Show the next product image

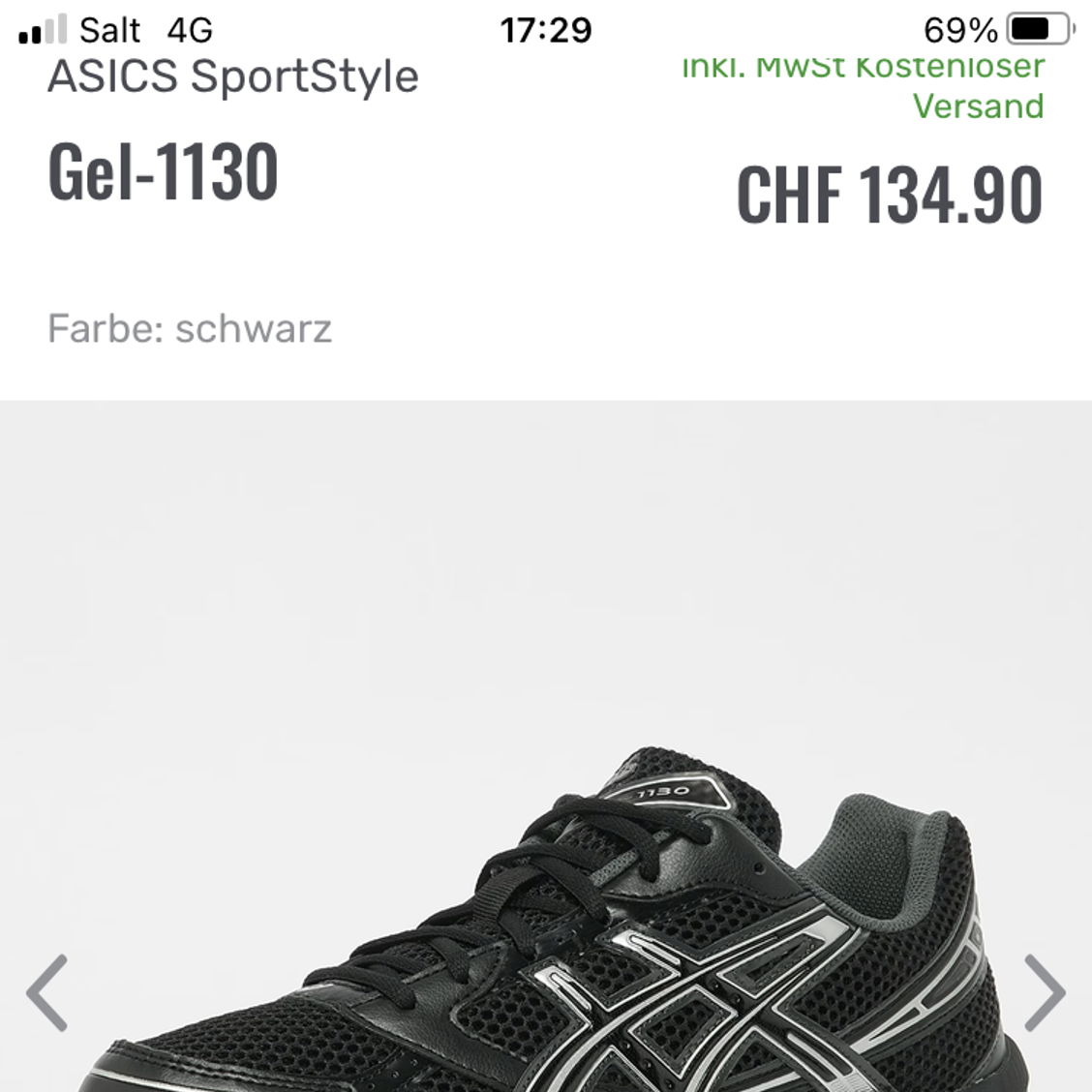(x=1045, y=992)
